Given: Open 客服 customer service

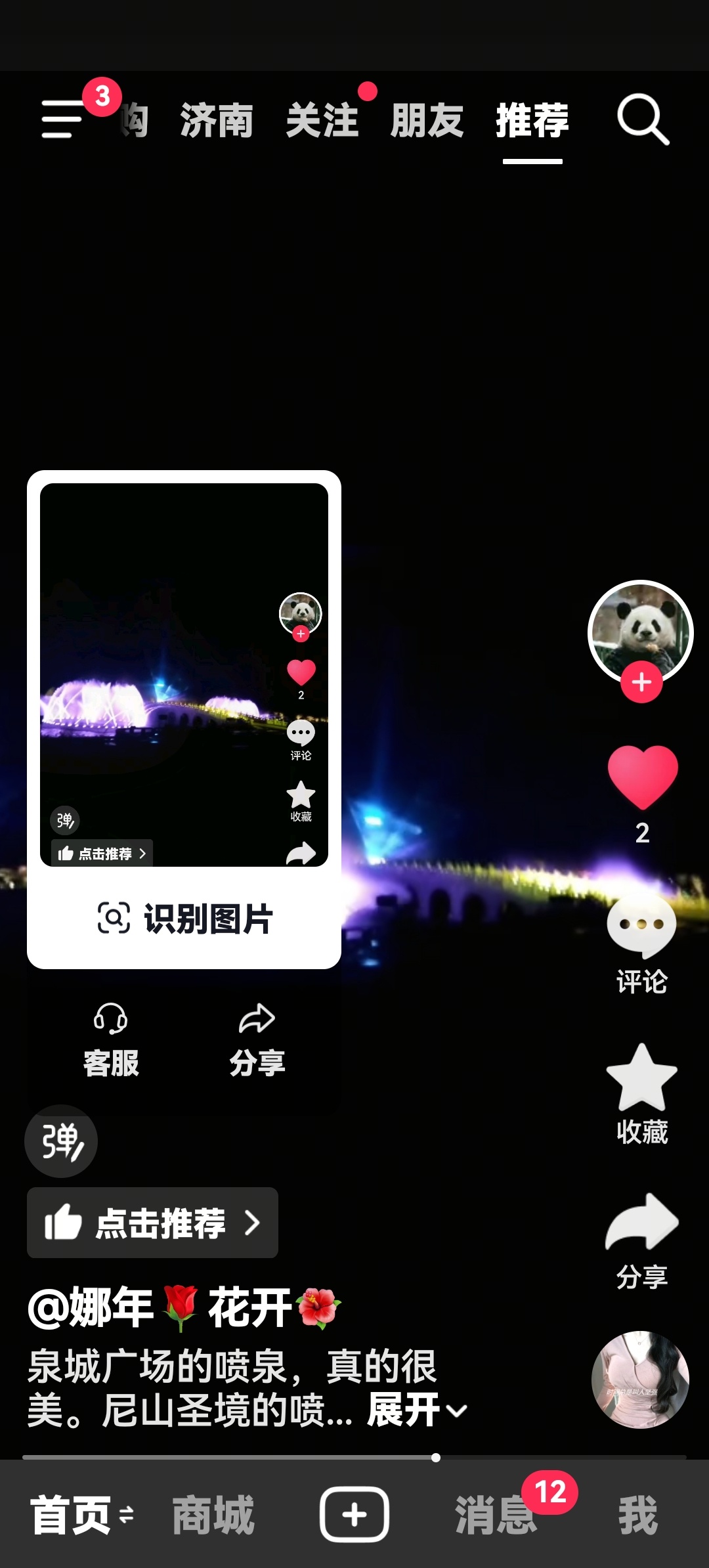Looking at the screenshot, I should pos(111,1040).
